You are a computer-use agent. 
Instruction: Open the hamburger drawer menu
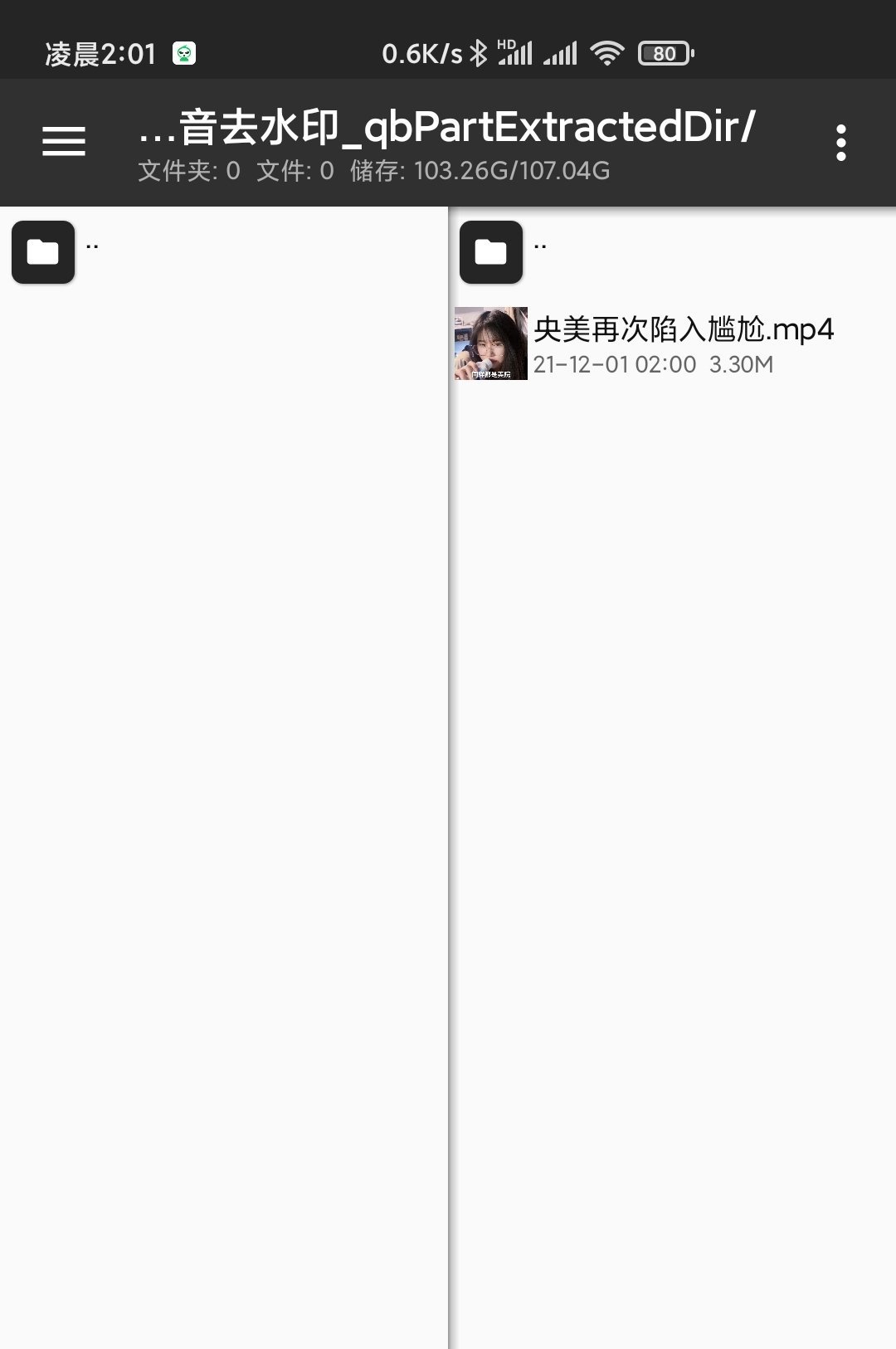pos(64,142)
